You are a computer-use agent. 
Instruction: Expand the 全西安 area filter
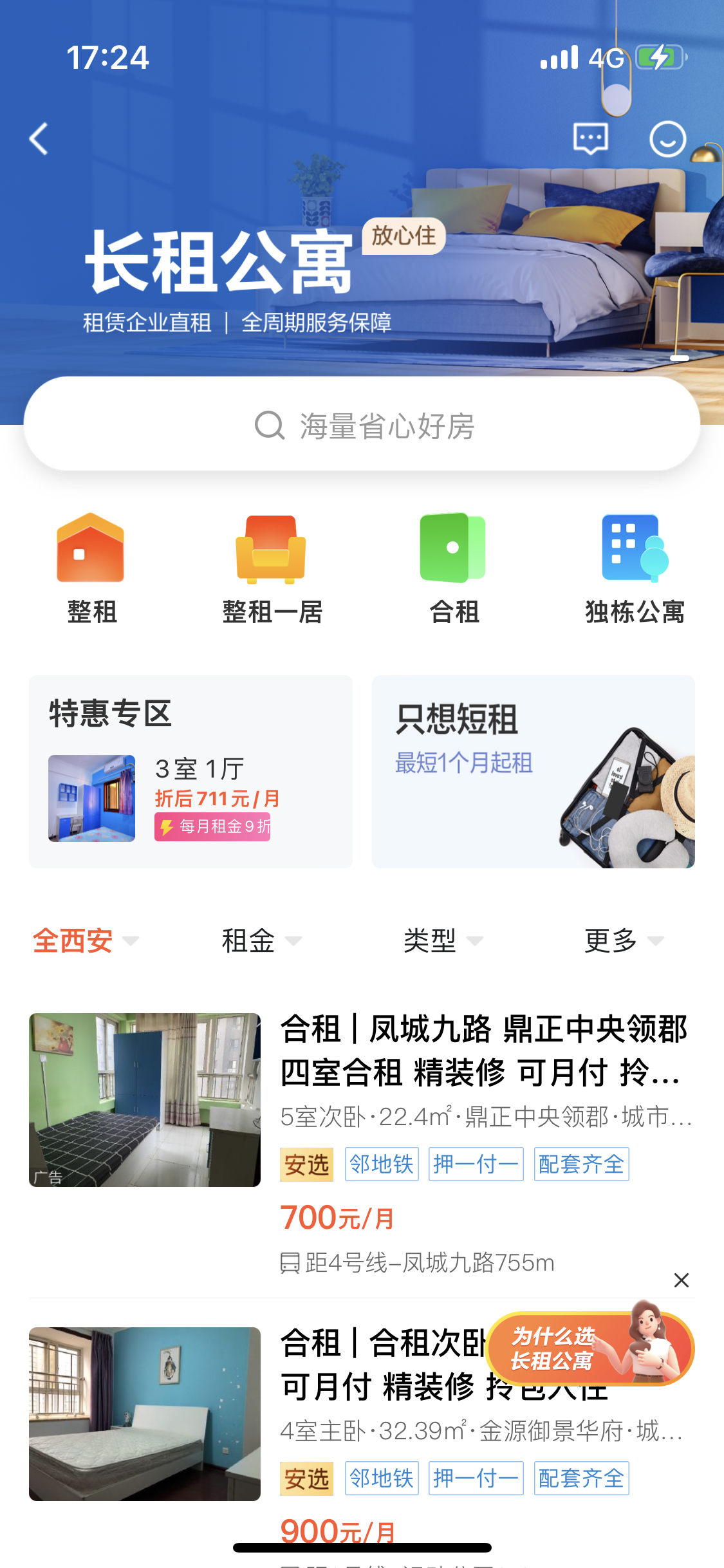coord(86,940)
